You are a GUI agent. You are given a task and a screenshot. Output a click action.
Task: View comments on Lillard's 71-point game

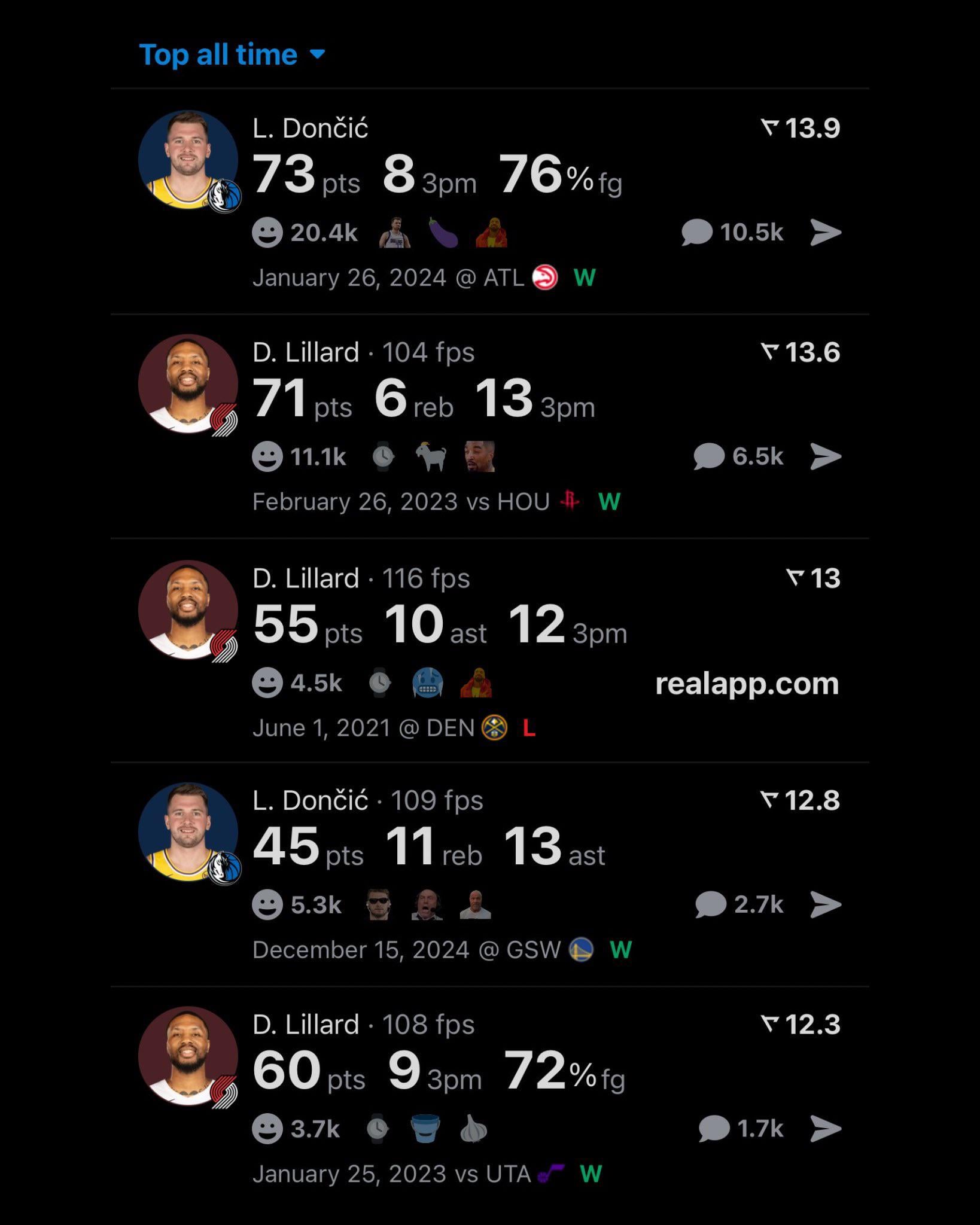click(710, 457)
